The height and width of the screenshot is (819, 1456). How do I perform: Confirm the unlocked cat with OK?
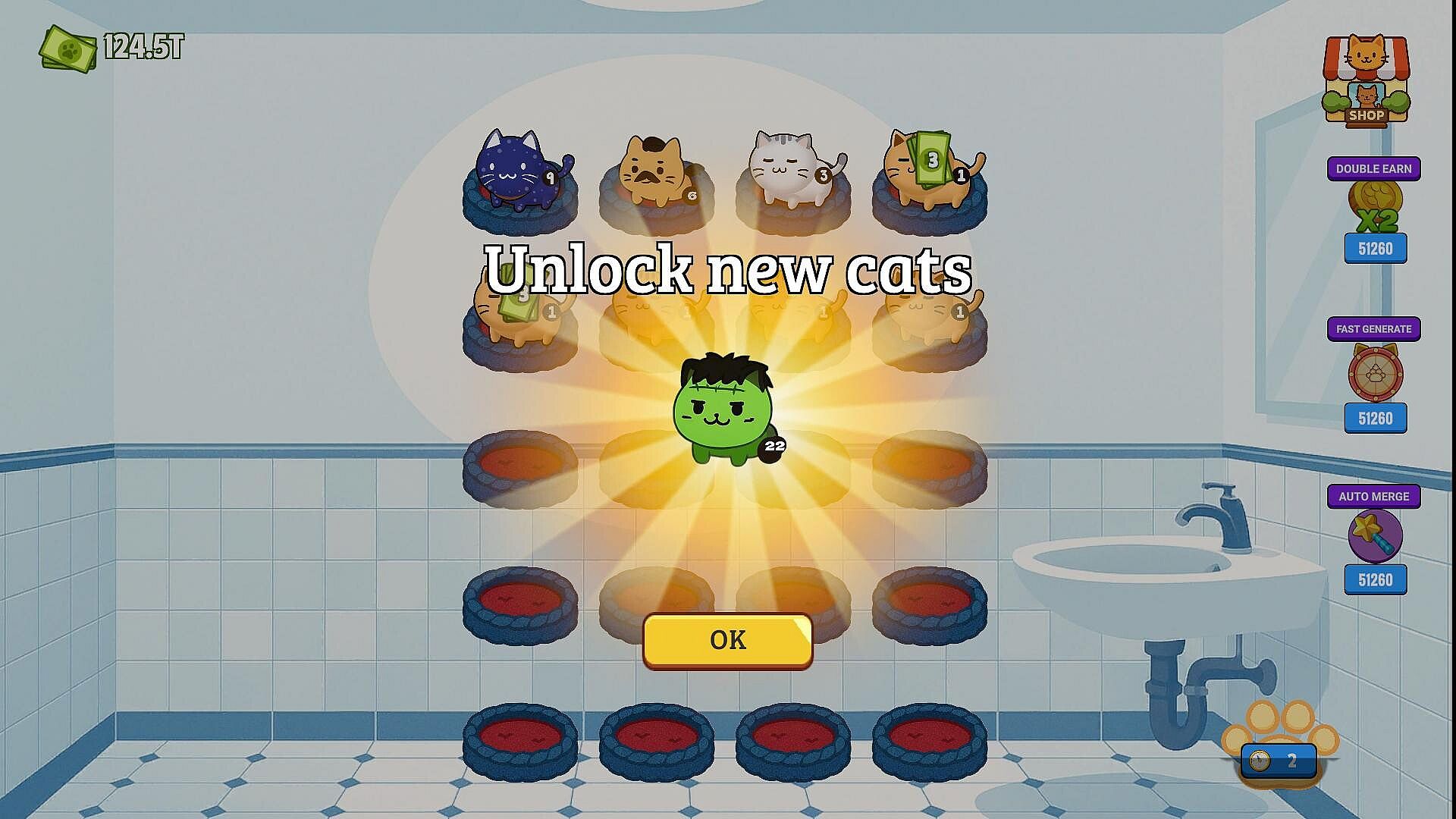tap(727, 640)
